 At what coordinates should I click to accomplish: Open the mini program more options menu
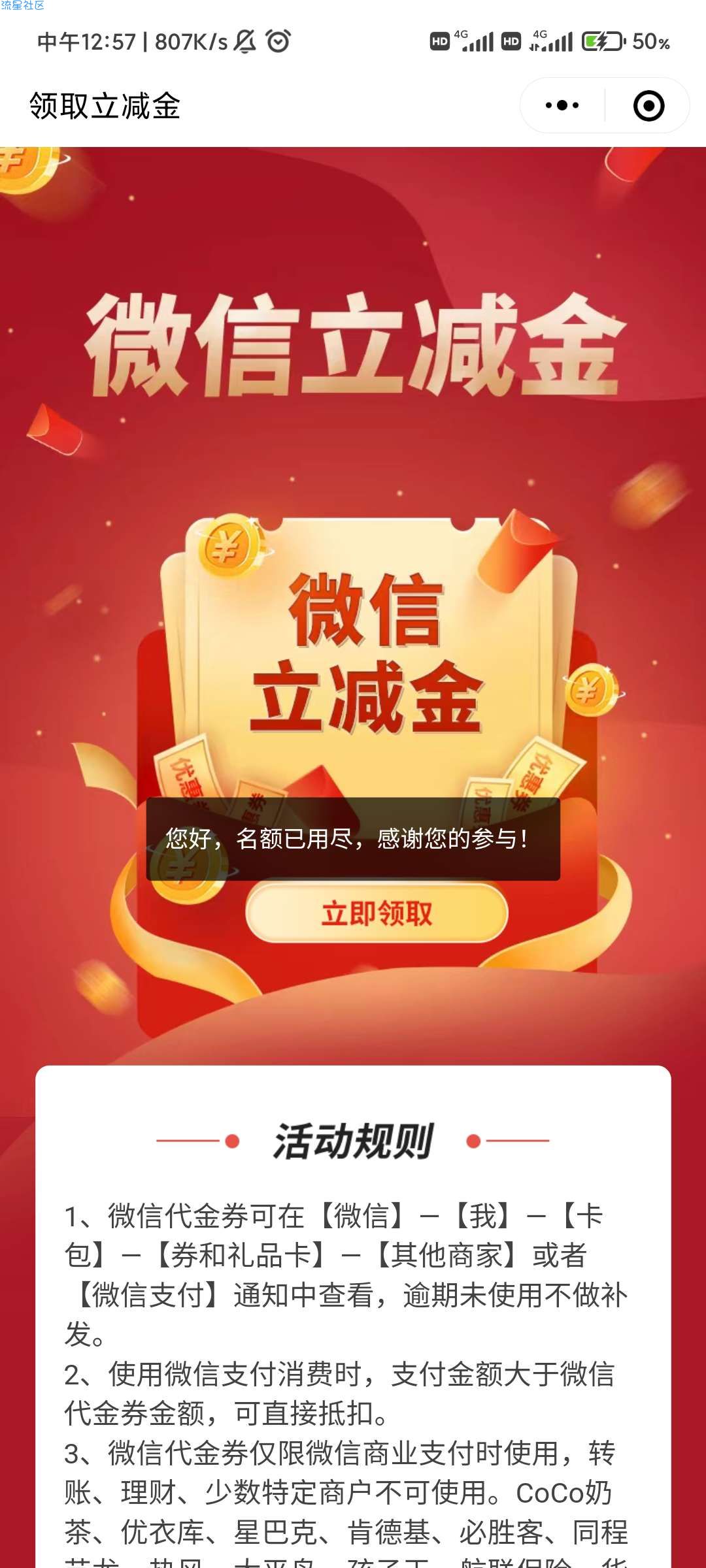562,106
